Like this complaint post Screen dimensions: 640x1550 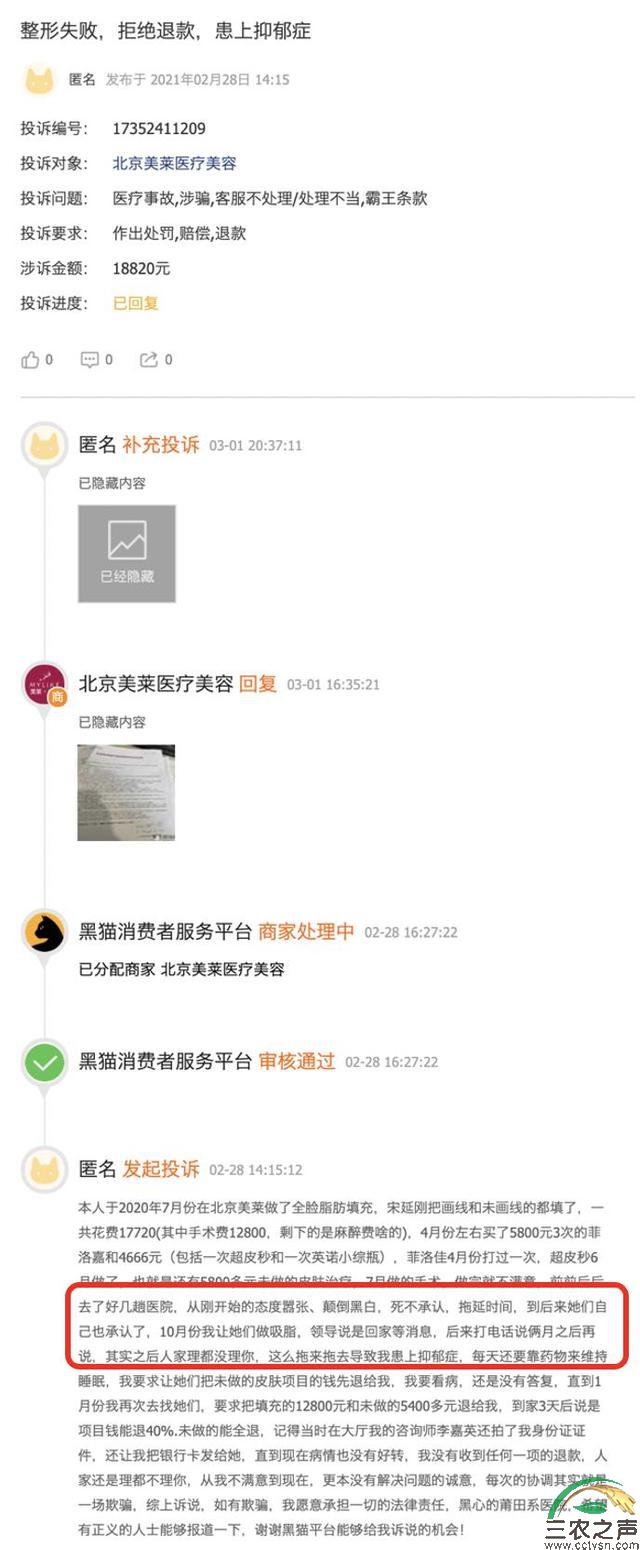[31, 359]
